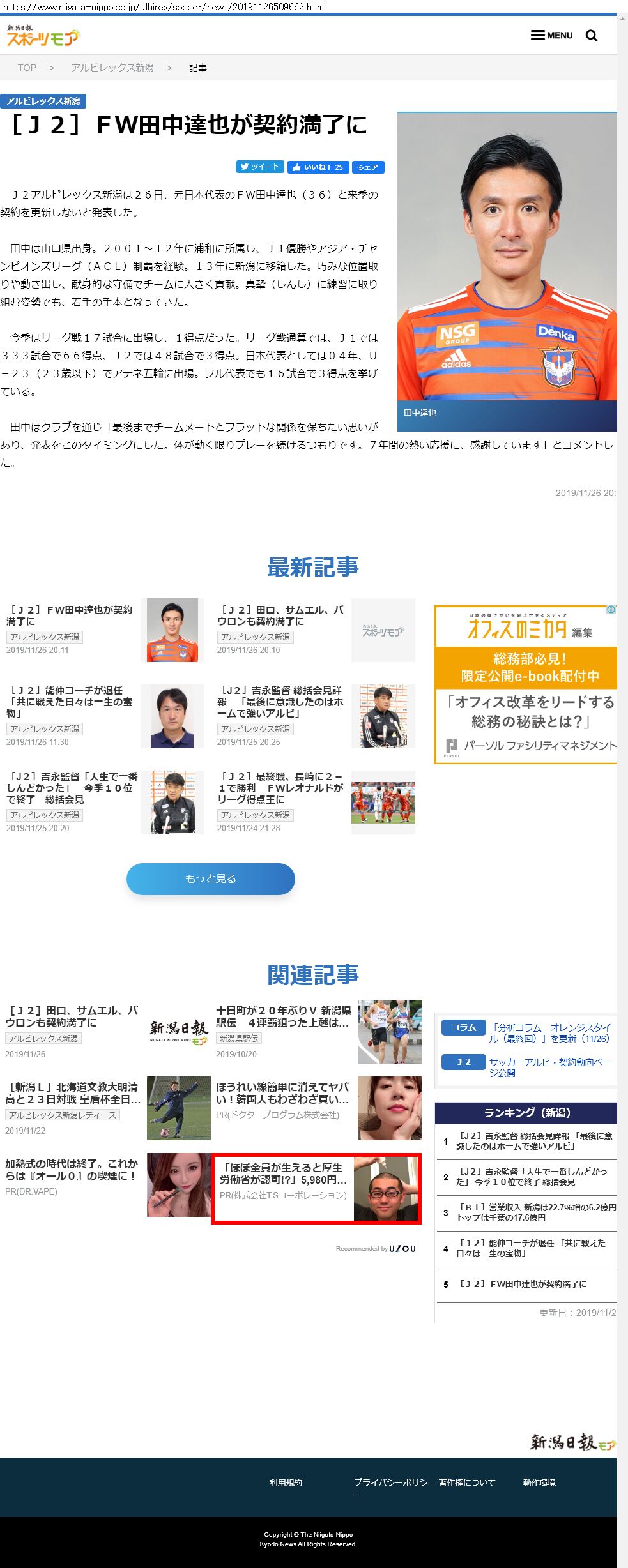Screen dimensions: 628x1568
Task: Open ranking item 3 about B1 営業収入
Action: [x=535, y=1212]
